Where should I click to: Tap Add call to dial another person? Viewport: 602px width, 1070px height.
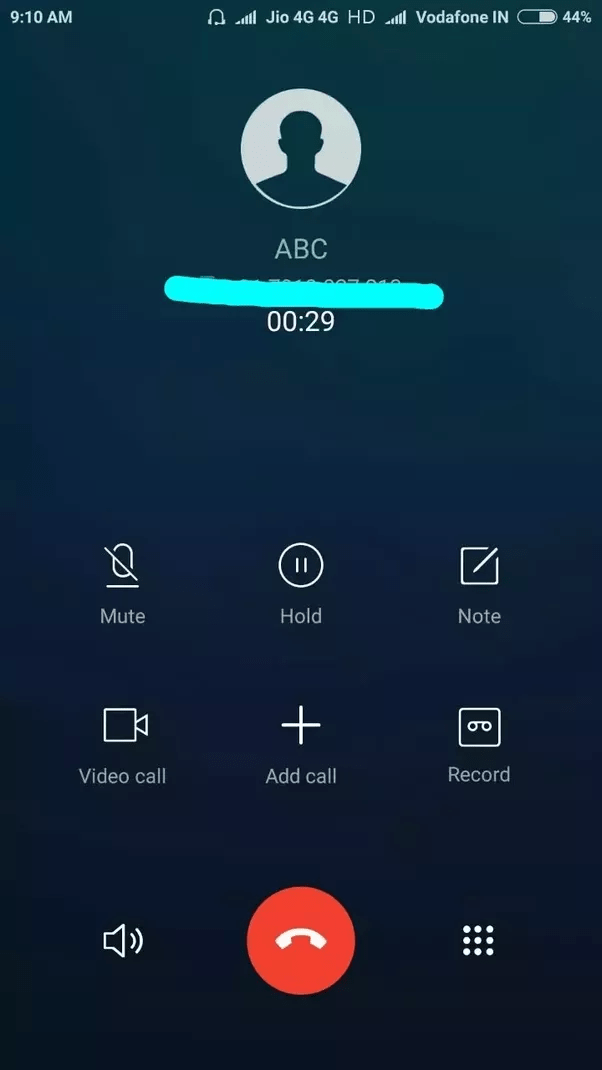coord(300,727)
